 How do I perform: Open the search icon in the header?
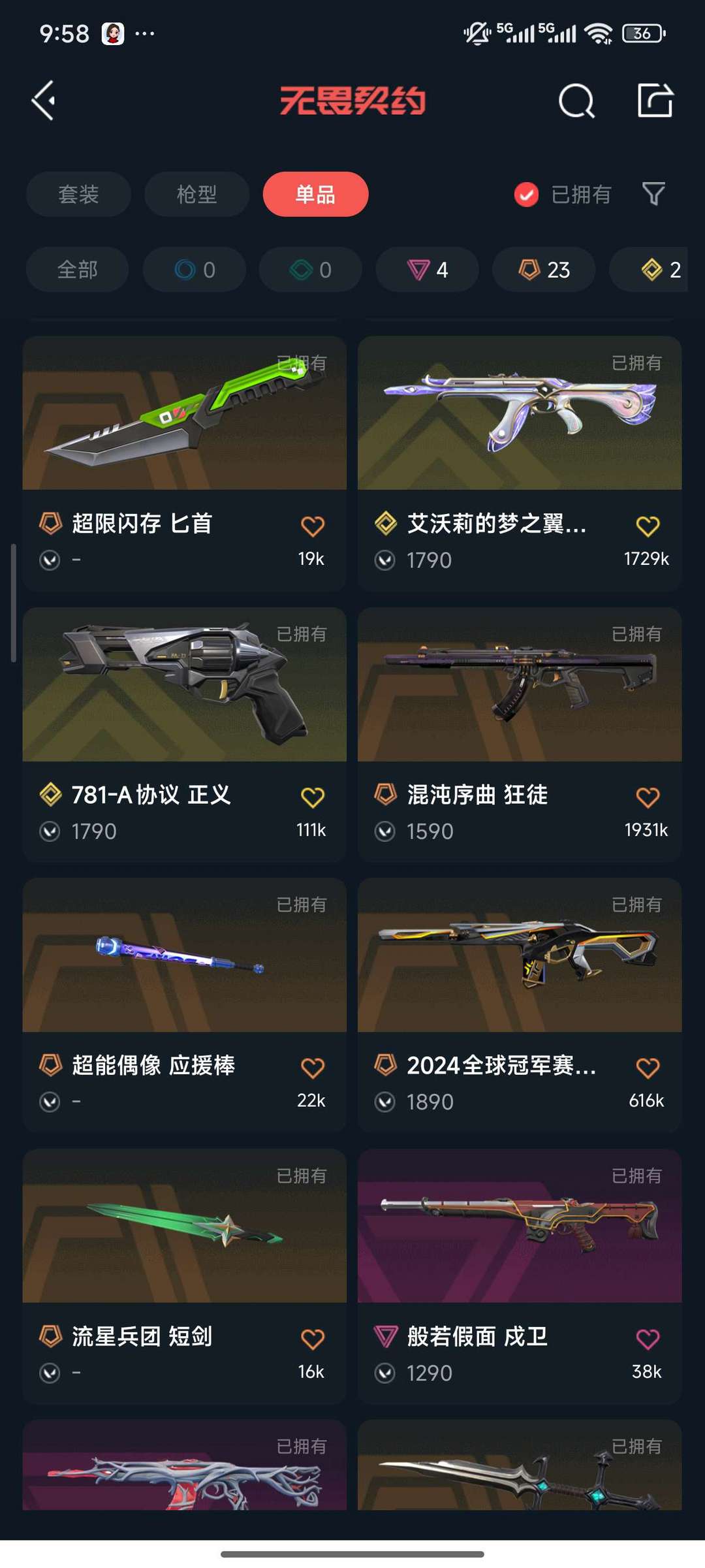pyautogui.click(x=576, y=101)
